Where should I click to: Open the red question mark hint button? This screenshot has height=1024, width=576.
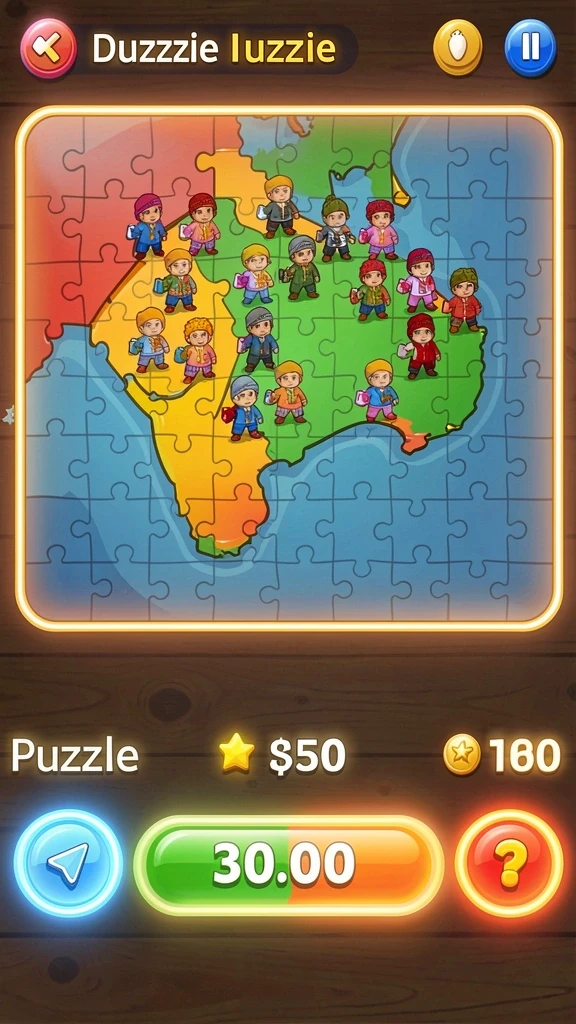(509, 864)
